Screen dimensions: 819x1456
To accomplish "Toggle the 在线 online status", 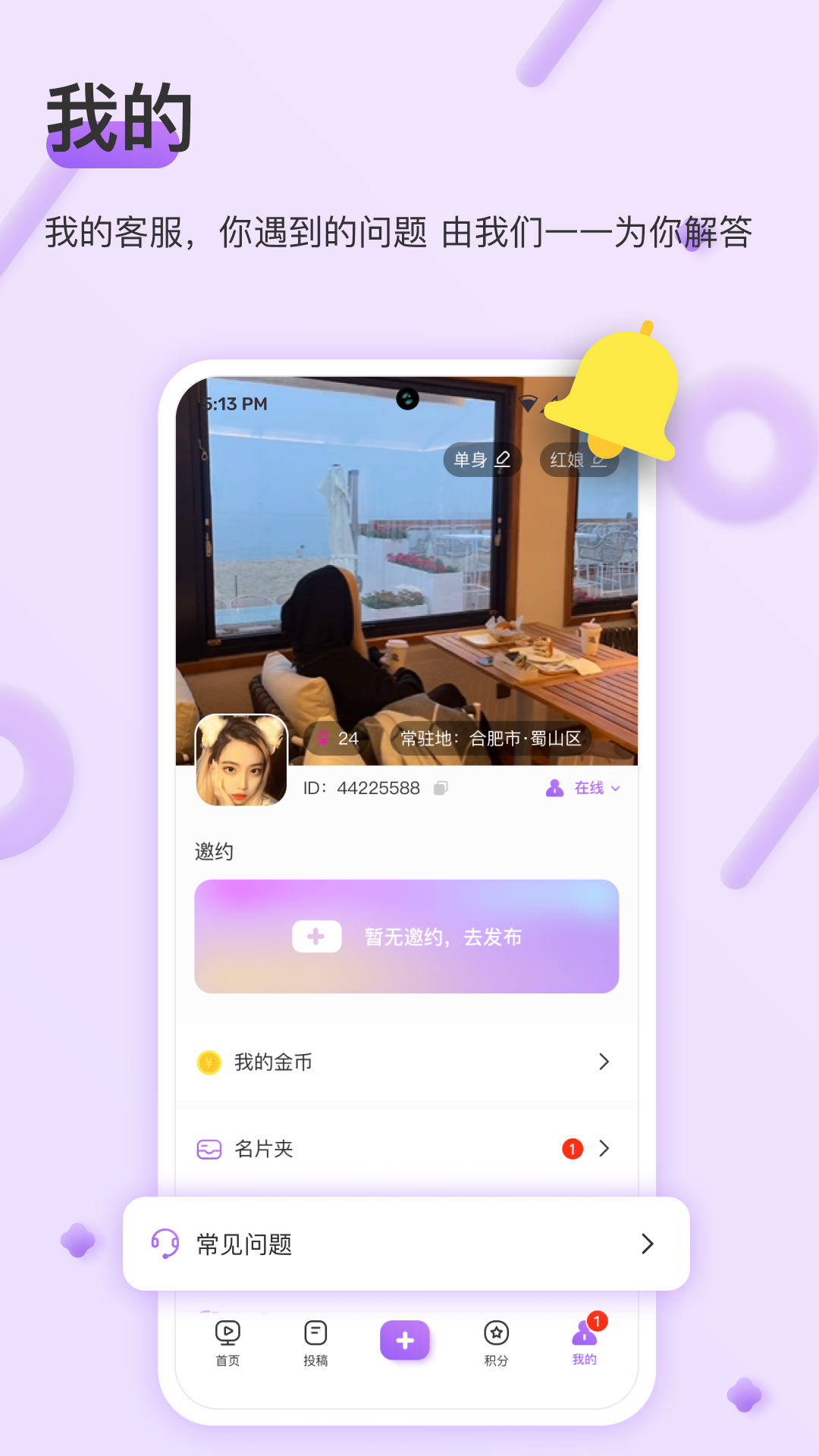I will tap(589, 789).
